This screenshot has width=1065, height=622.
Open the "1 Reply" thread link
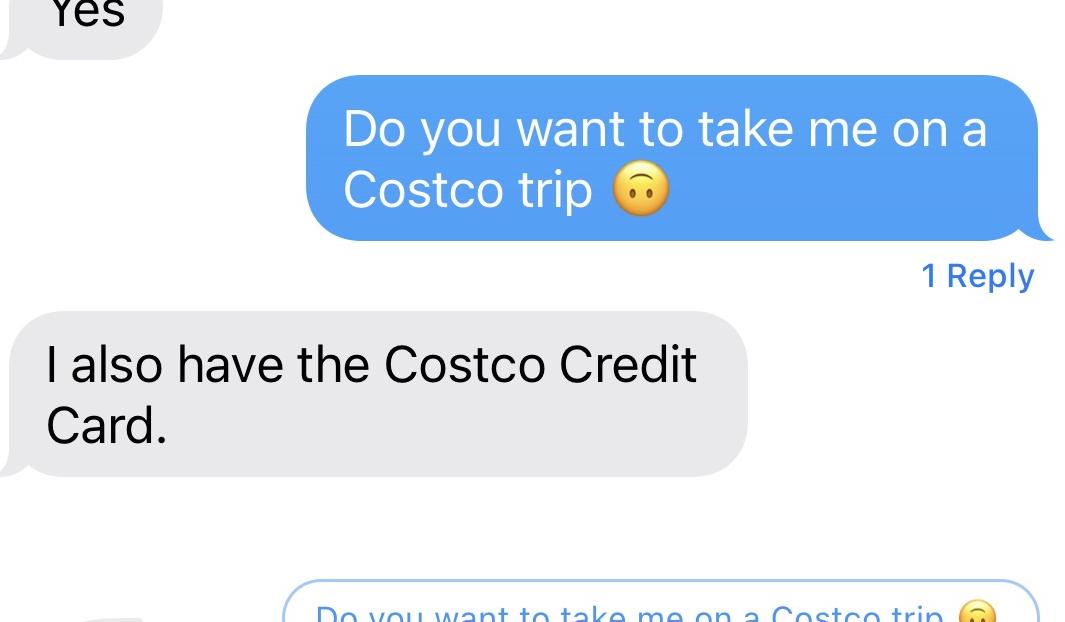(977, 276)
